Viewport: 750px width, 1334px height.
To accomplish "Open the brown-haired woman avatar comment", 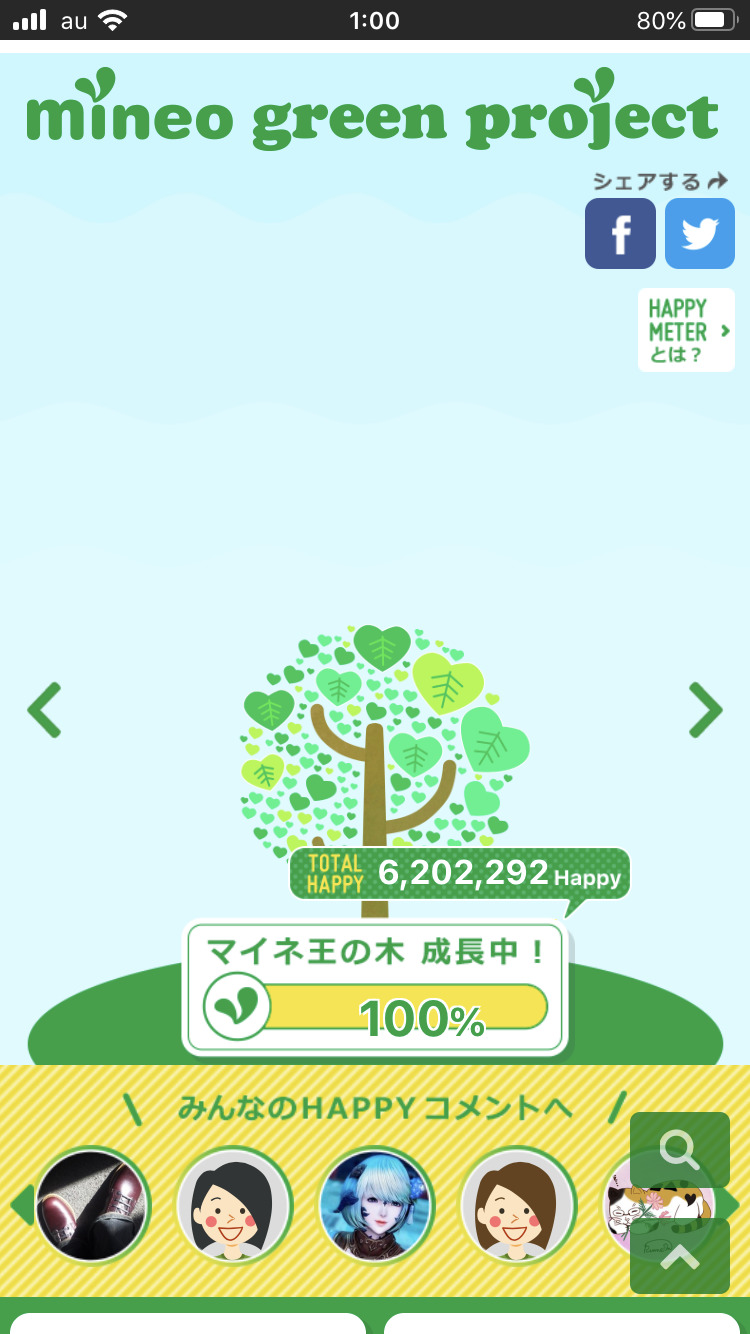I will 518,1205.
